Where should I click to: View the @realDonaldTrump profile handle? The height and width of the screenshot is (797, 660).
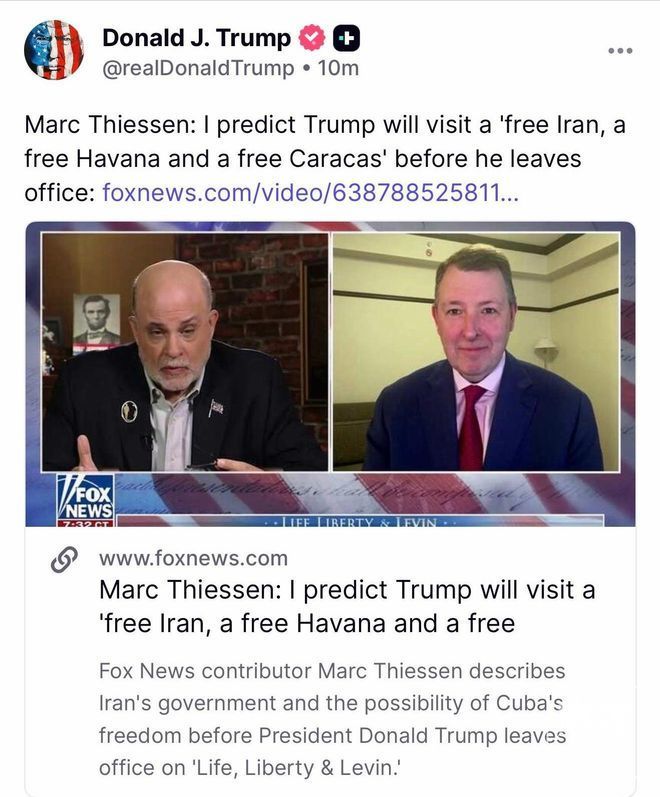click(x=198, y=68)
